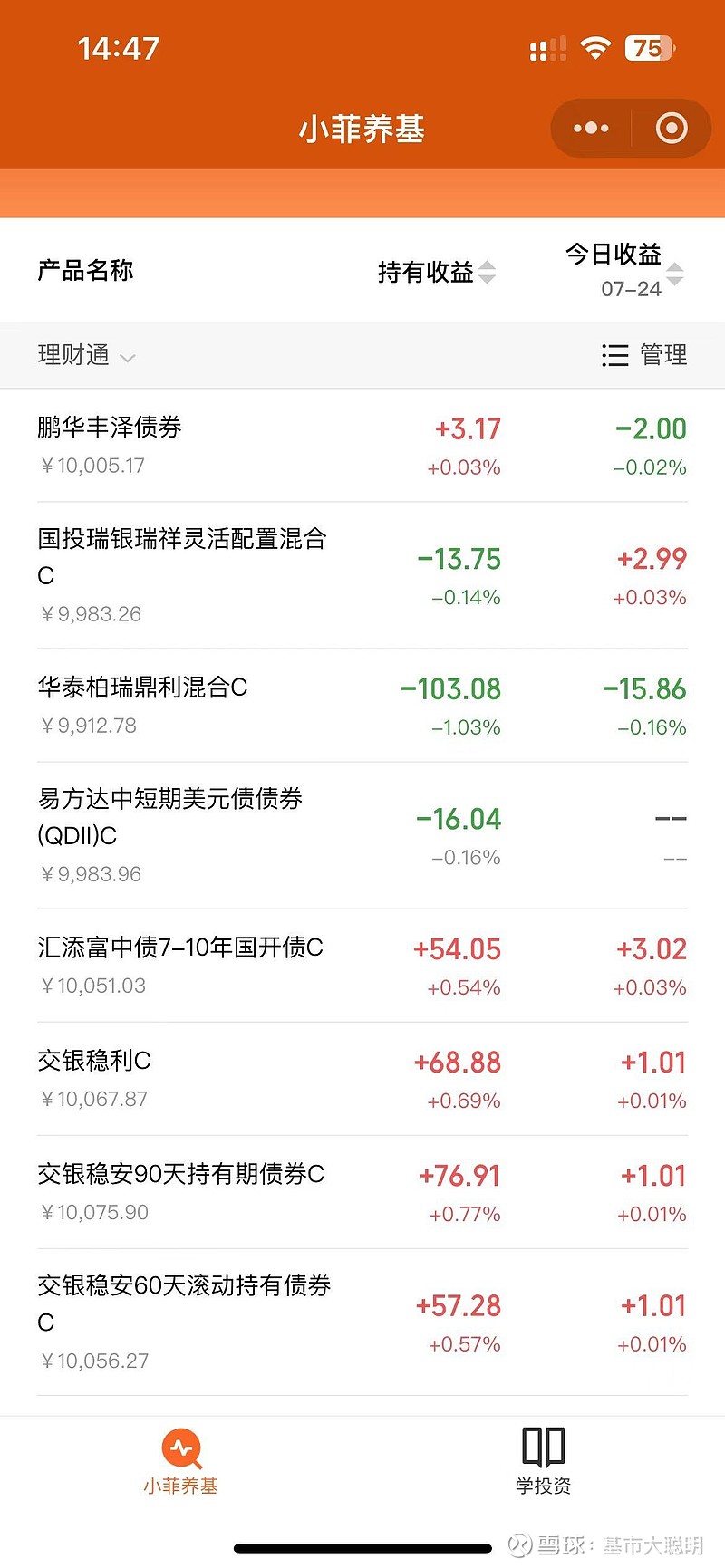Click the 管理 list icon
725x1568 pixels.
[615, 355]
